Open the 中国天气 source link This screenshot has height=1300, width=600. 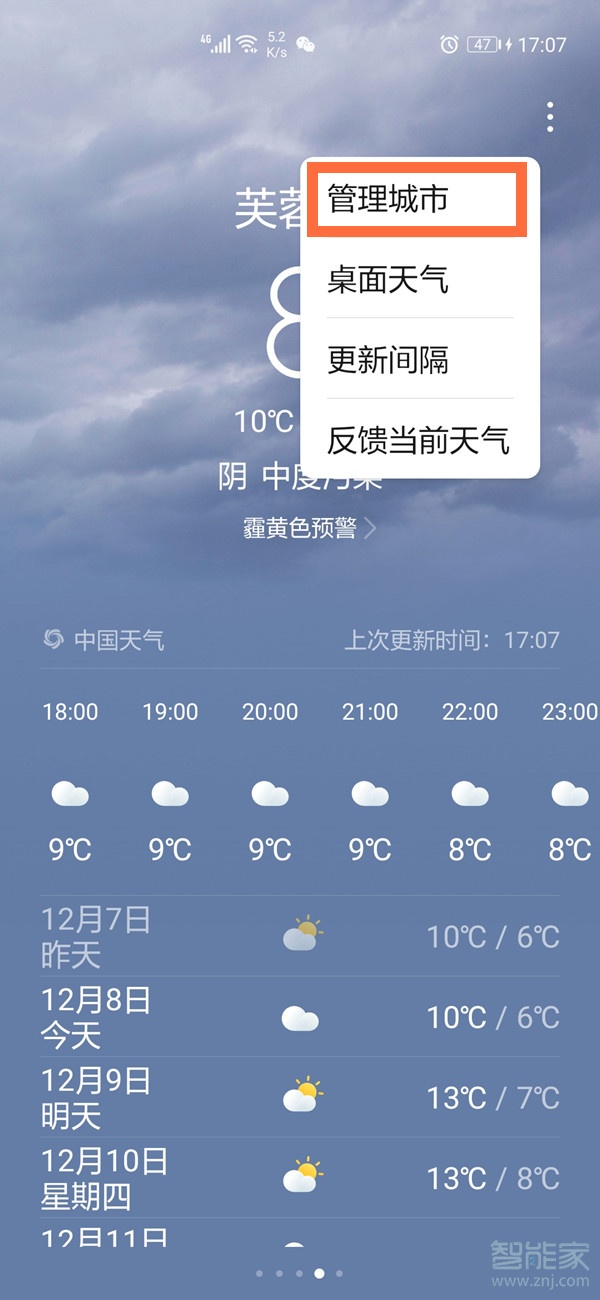coord(104,640)
